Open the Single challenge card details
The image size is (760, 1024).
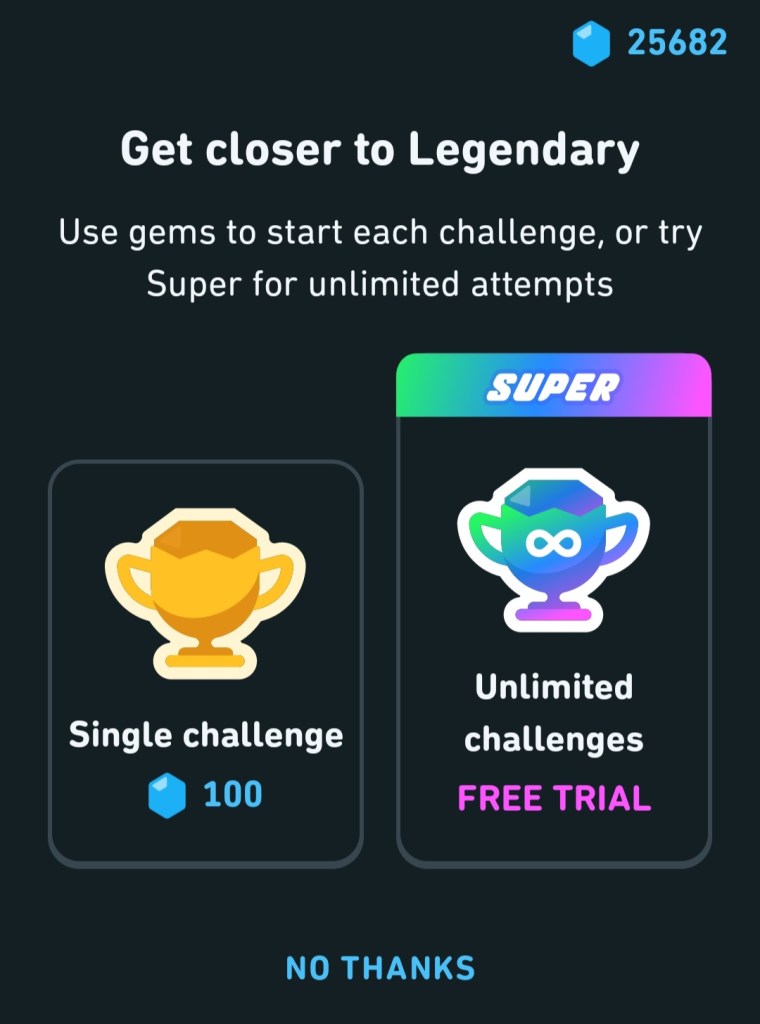(x=205, y=660)
